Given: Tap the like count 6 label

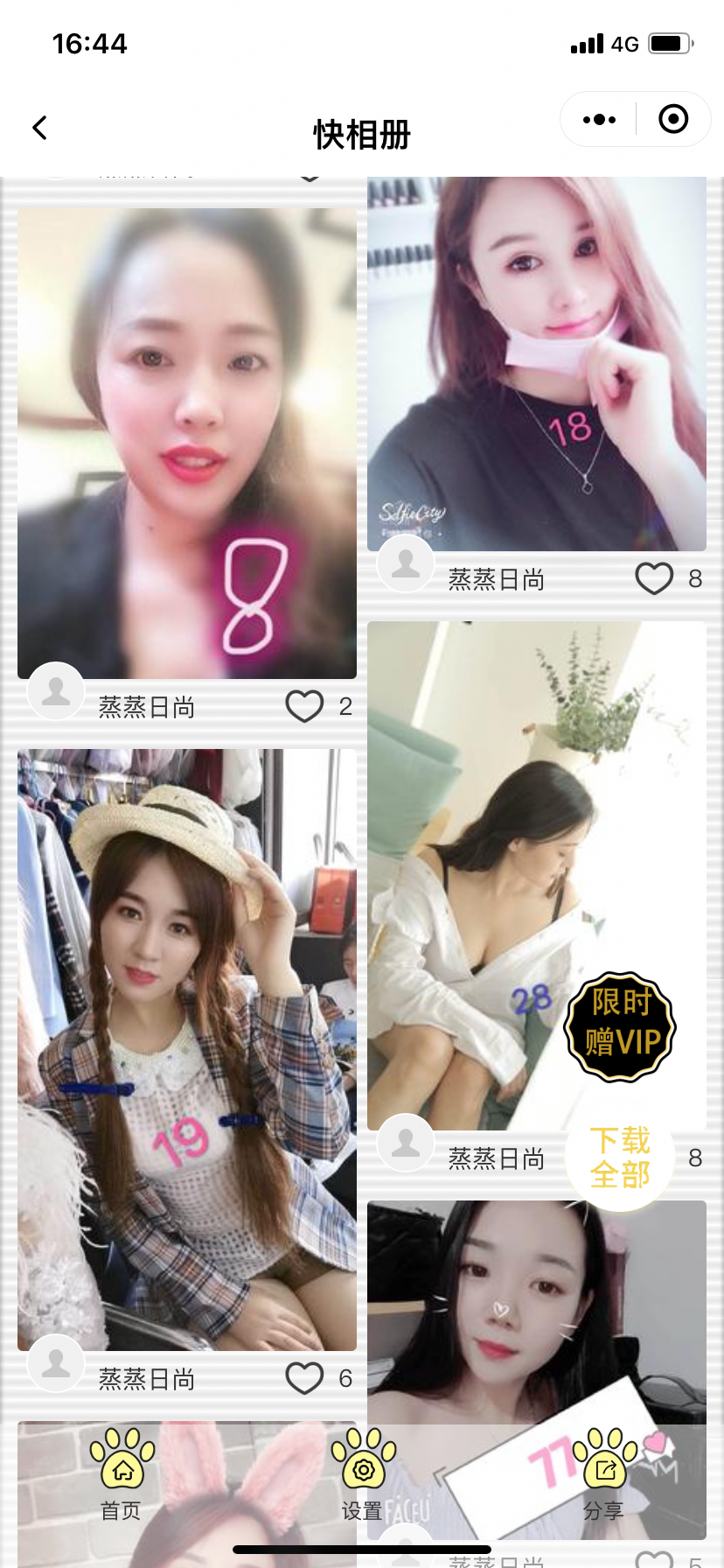Looking at the screenshot, I should 343,1377.
